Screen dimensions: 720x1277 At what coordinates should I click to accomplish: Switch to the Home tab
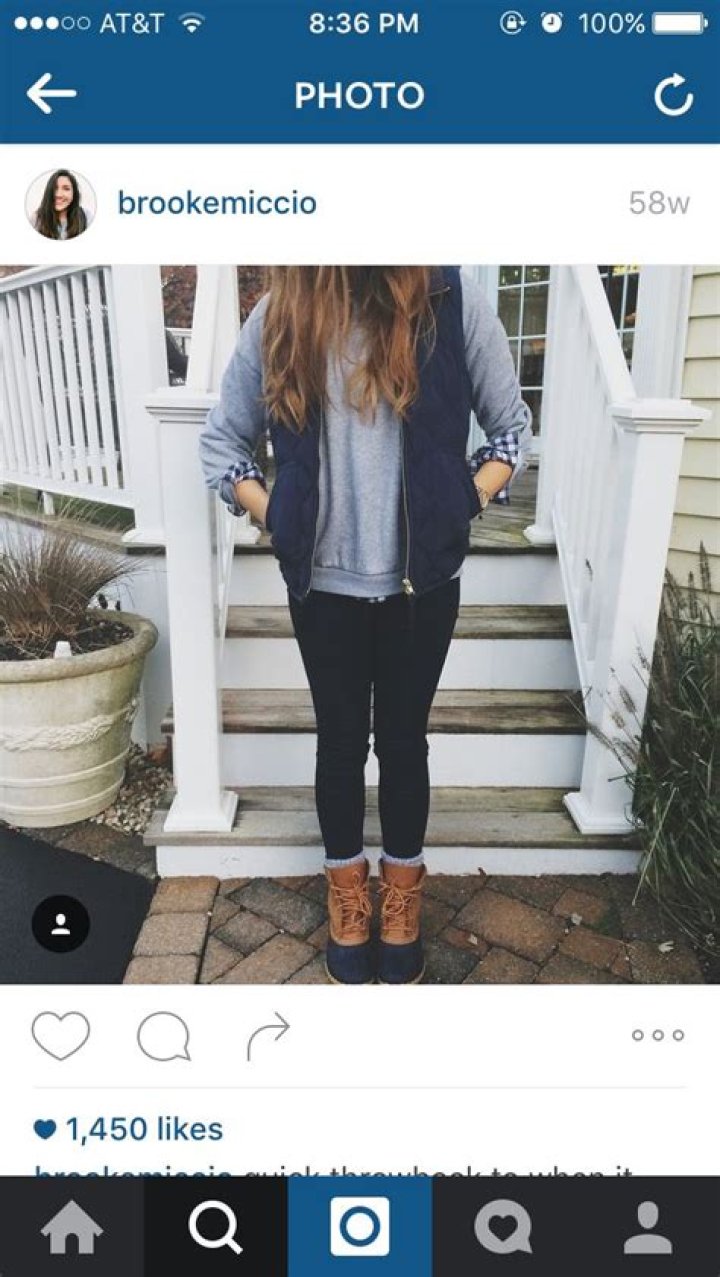coord(72,1227)
